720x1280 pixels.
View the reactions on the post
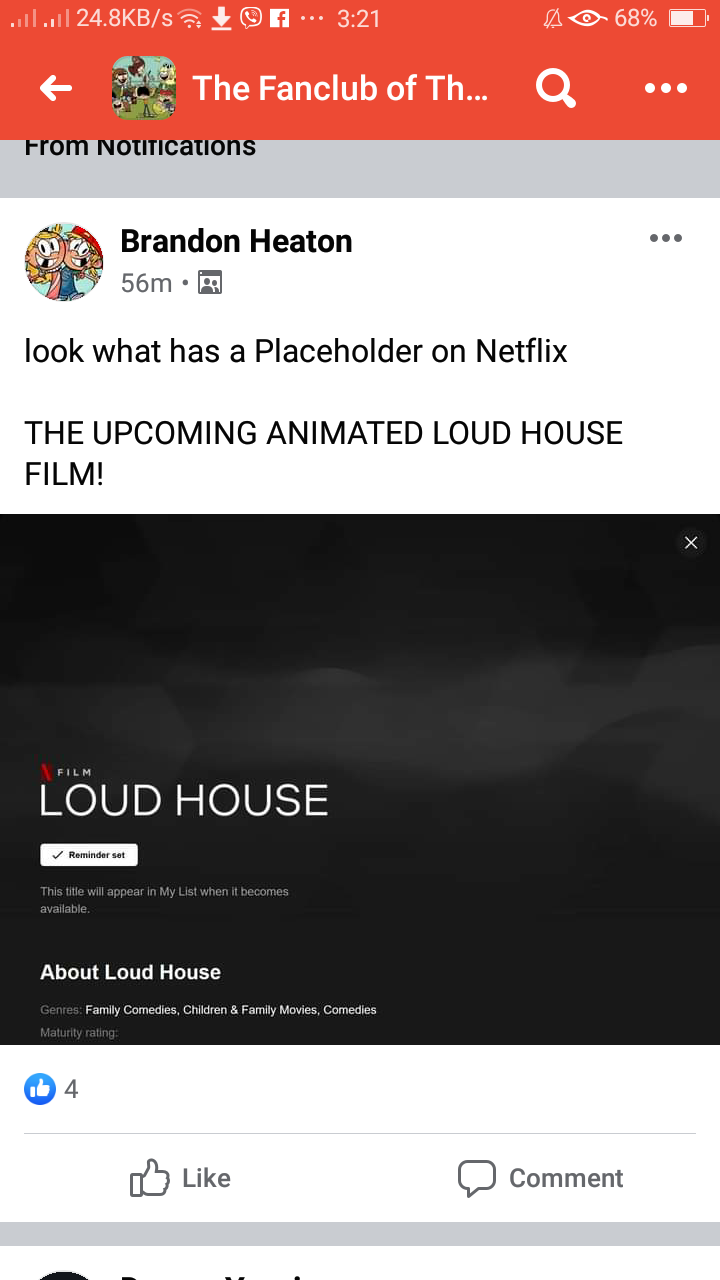pyautogui.click(x=51, y=1089)
